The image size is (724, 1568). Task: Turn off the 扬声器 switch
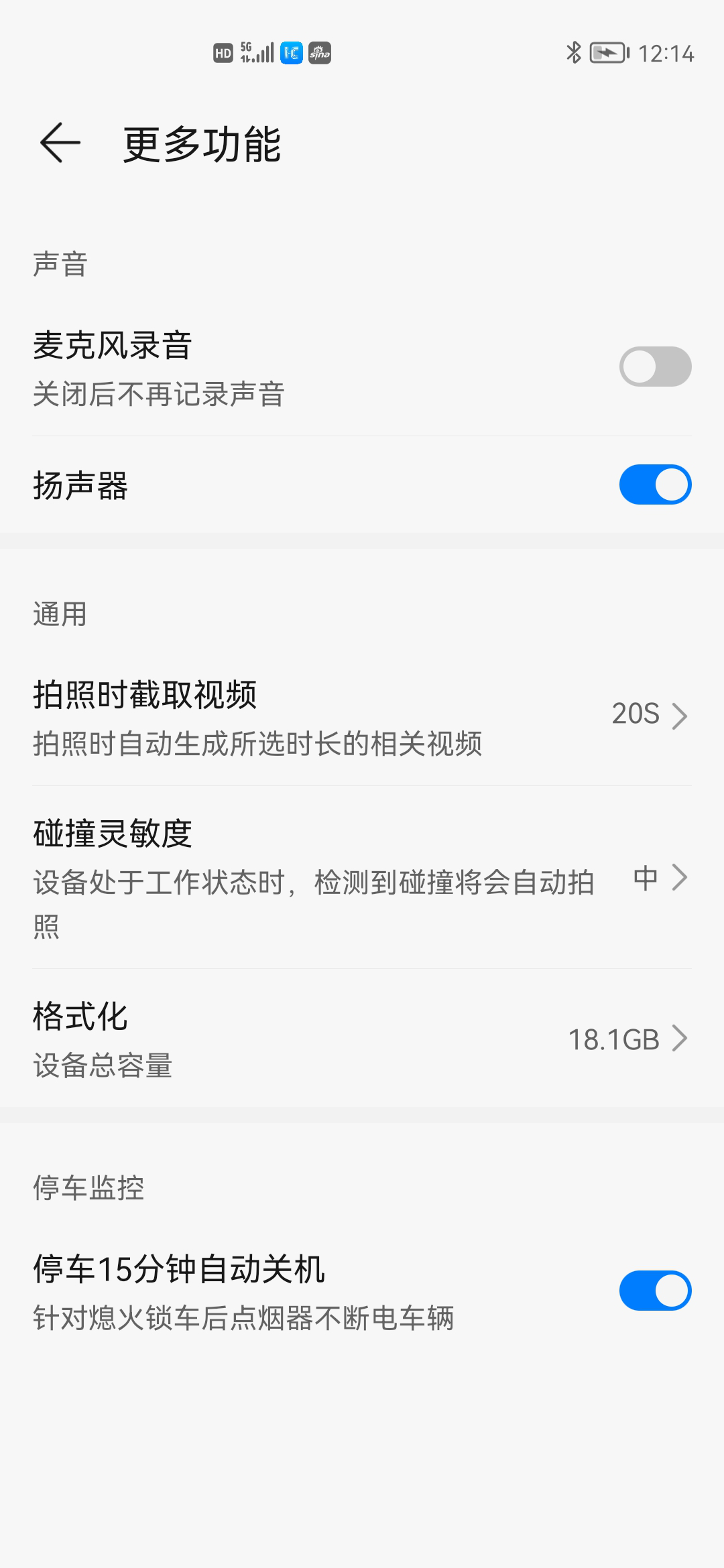pyautogui.click(x=655, y=484)
